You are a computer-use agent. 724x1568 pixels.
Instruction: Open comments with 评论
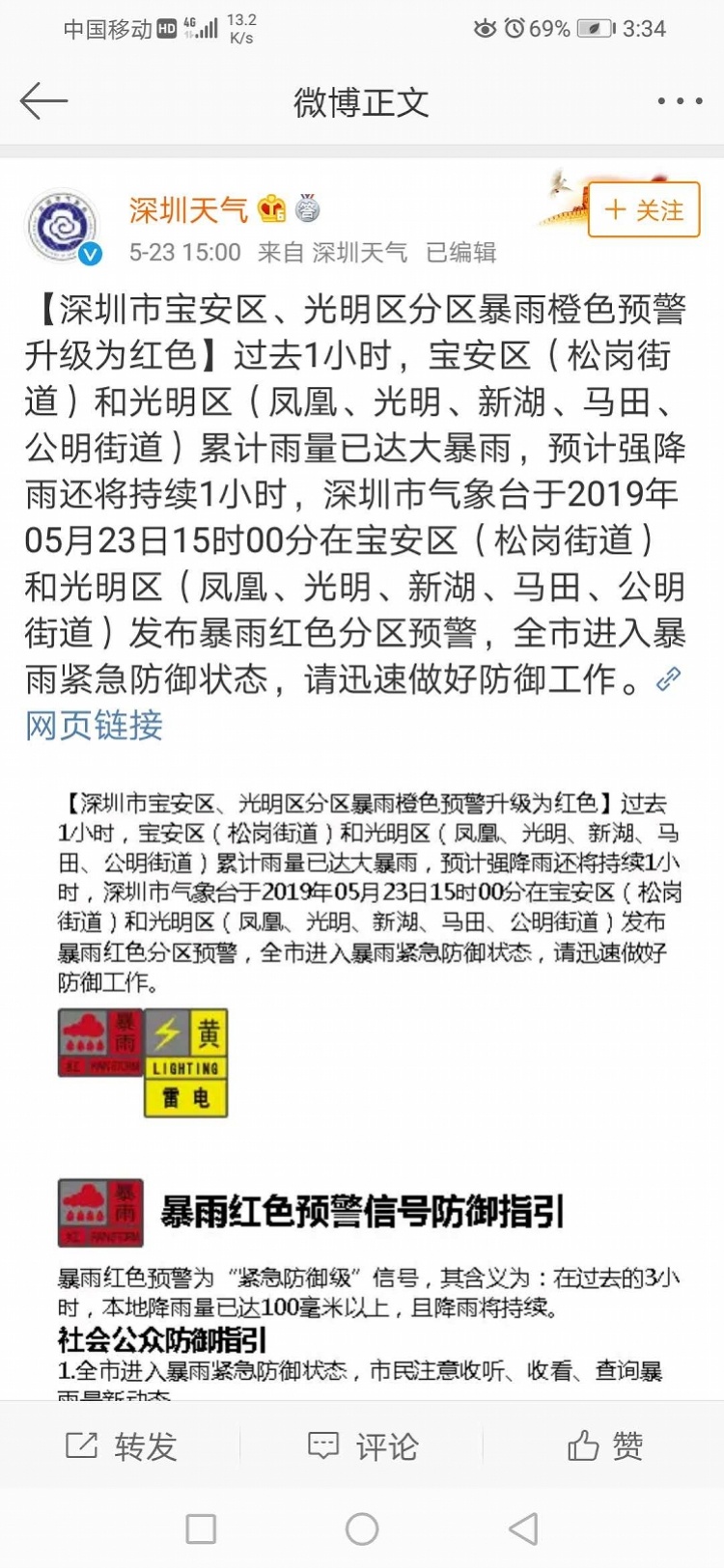click(362, 1445)
